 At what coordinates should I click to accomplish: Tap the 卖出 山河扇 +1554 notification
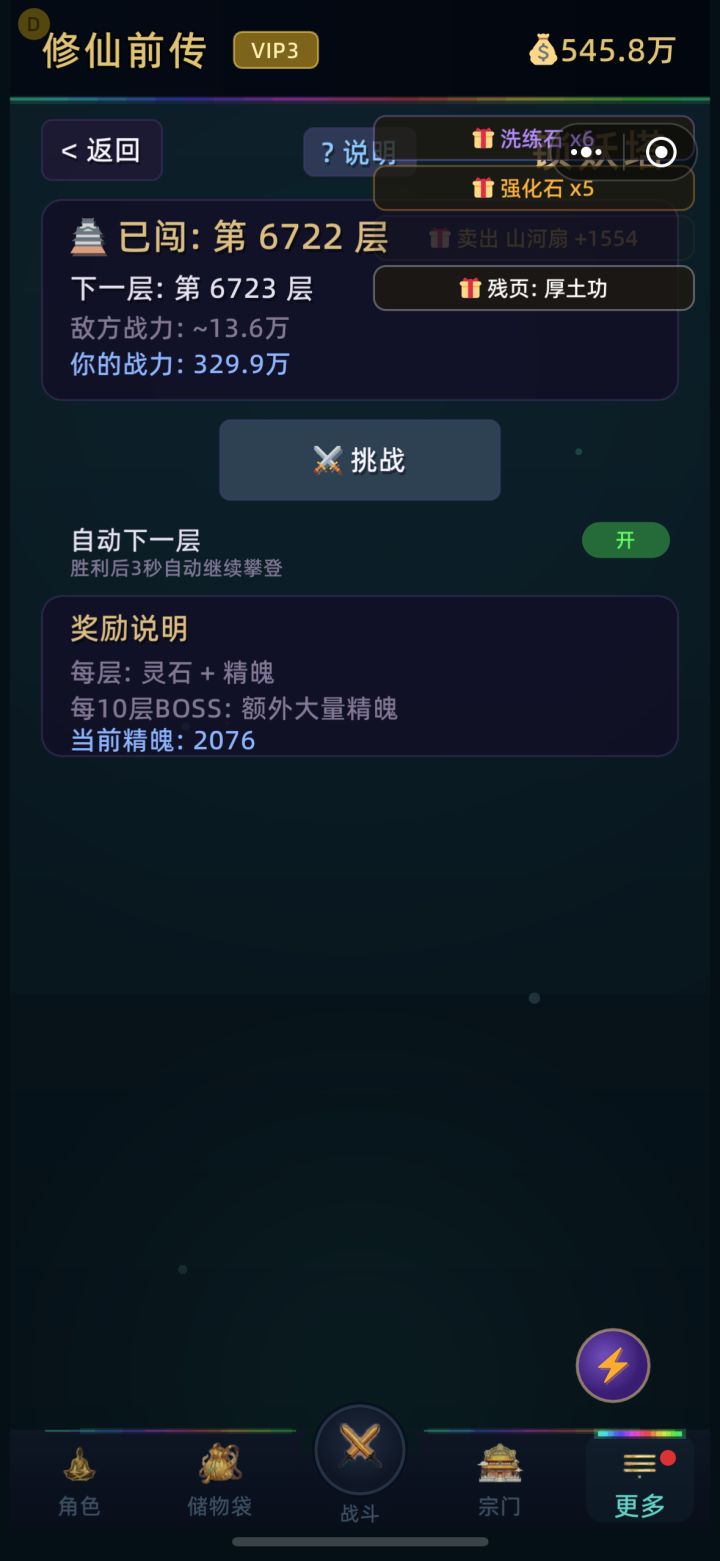(533, 237)
